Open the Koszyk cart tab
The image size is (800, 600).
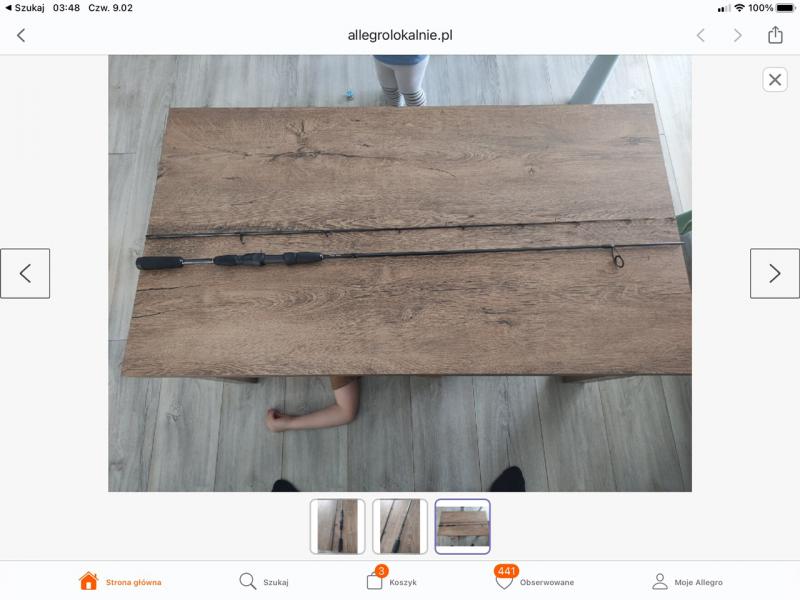pyautogui.click(x=391, y=581)
